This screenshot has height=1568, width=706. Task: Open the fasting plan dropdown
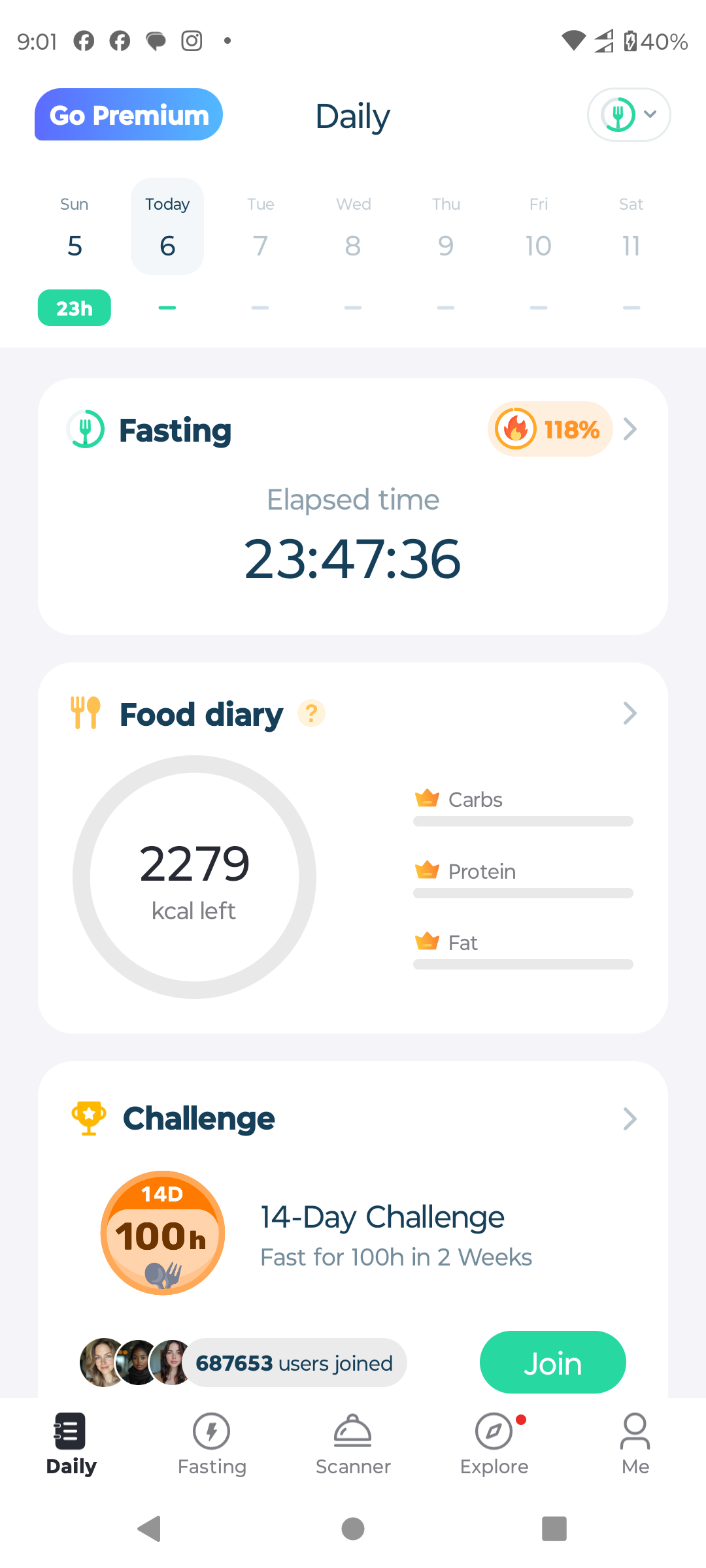click(629, 115)
